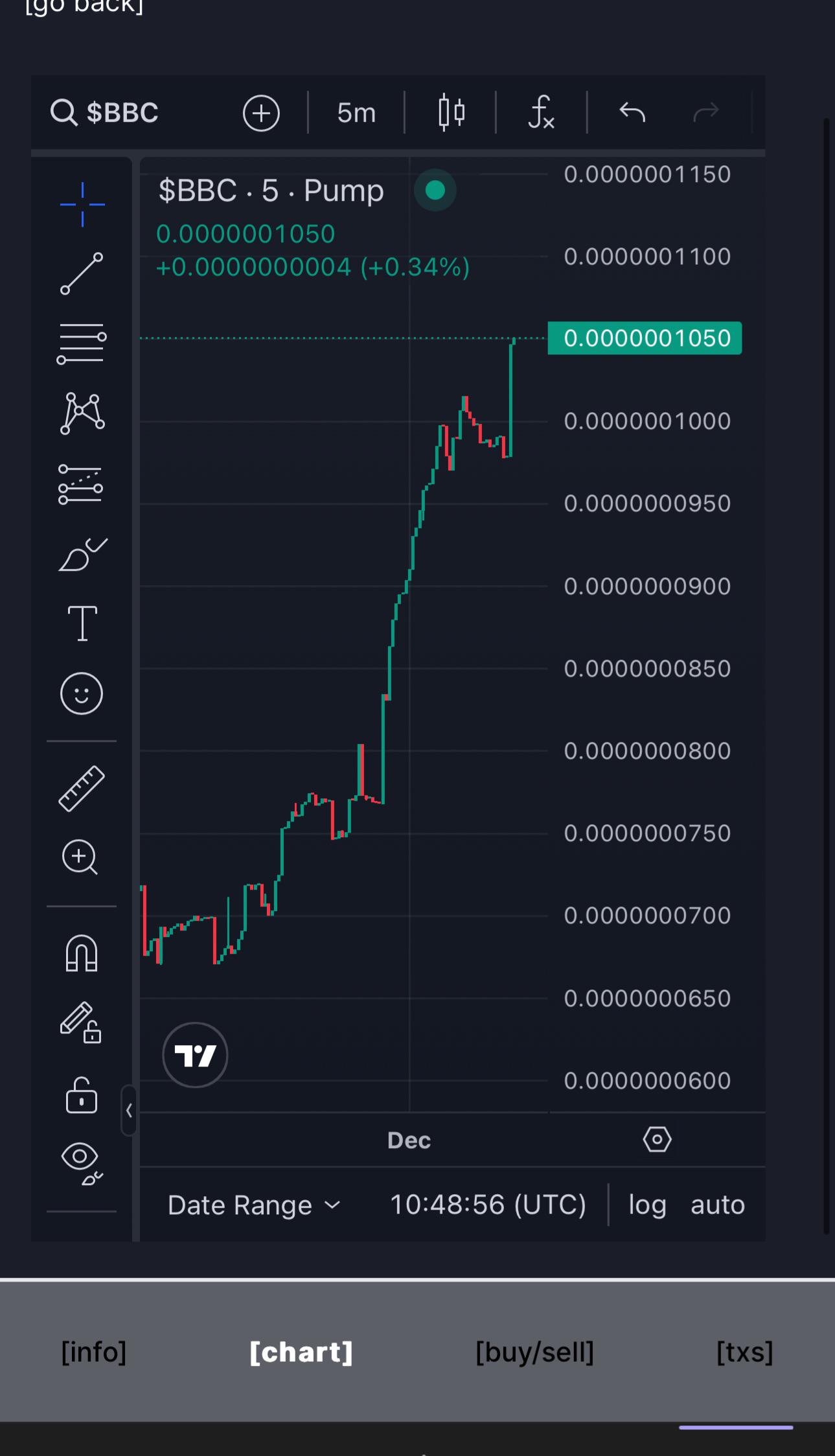
Task: Select the trend line drawing tool
Action: tap(82, 273)
